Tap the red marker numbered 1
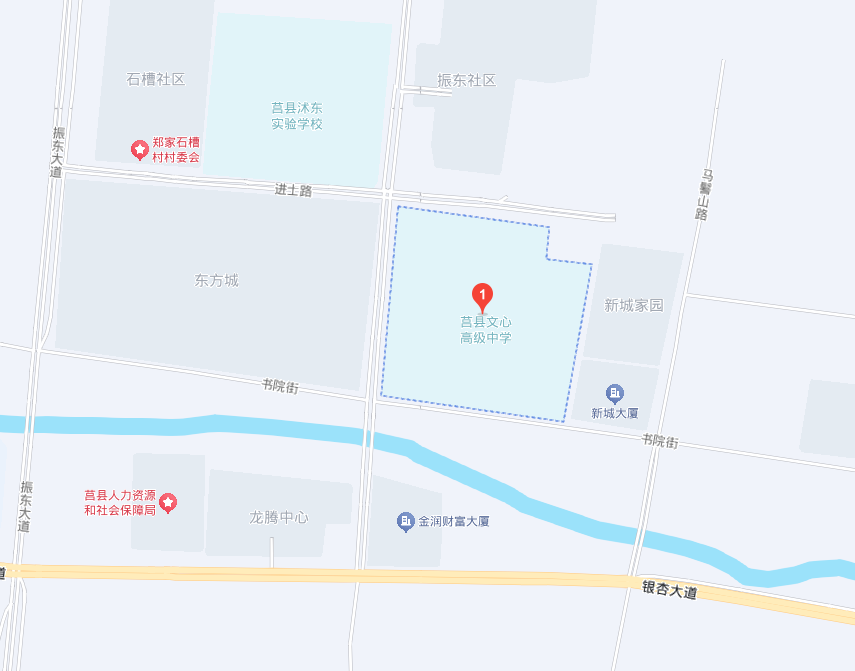855x671 pixels. 483,296
